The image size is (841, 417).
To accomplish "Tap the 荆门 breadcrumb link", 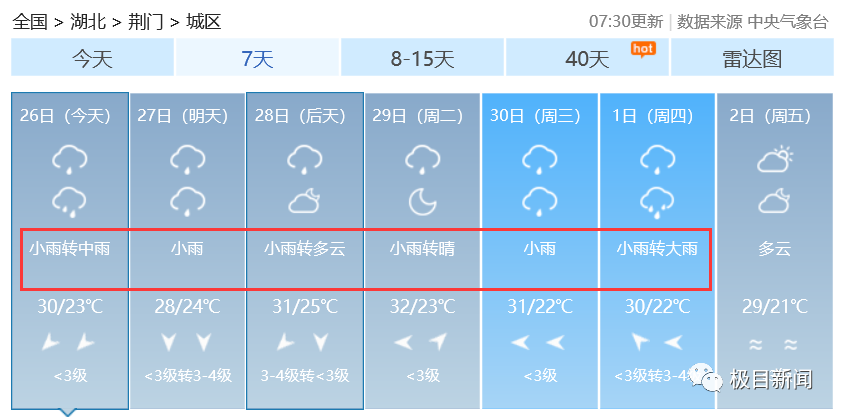I will [146, 21].
